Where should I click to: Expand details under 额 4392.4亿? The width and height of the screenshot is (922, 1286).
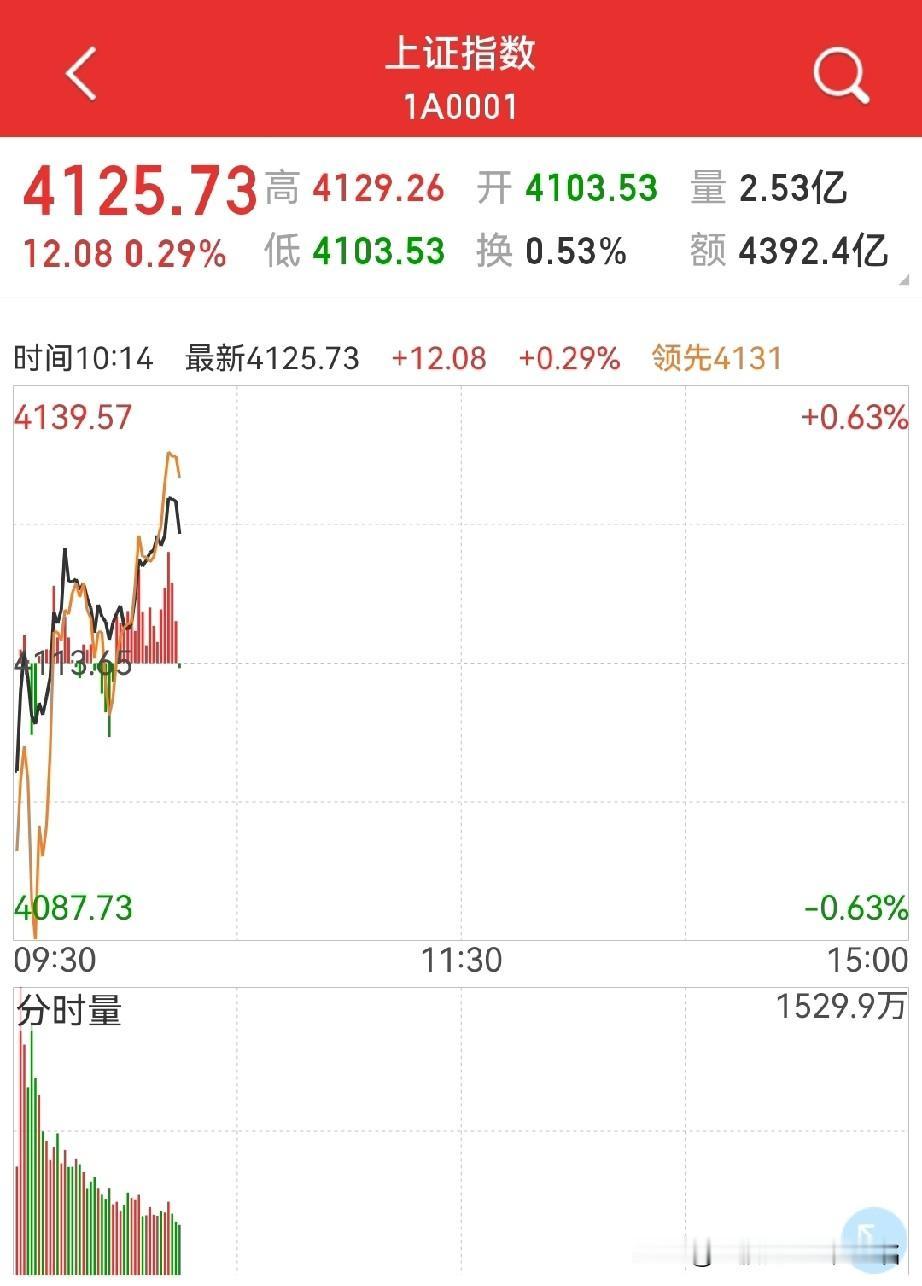tap(790, 253)
